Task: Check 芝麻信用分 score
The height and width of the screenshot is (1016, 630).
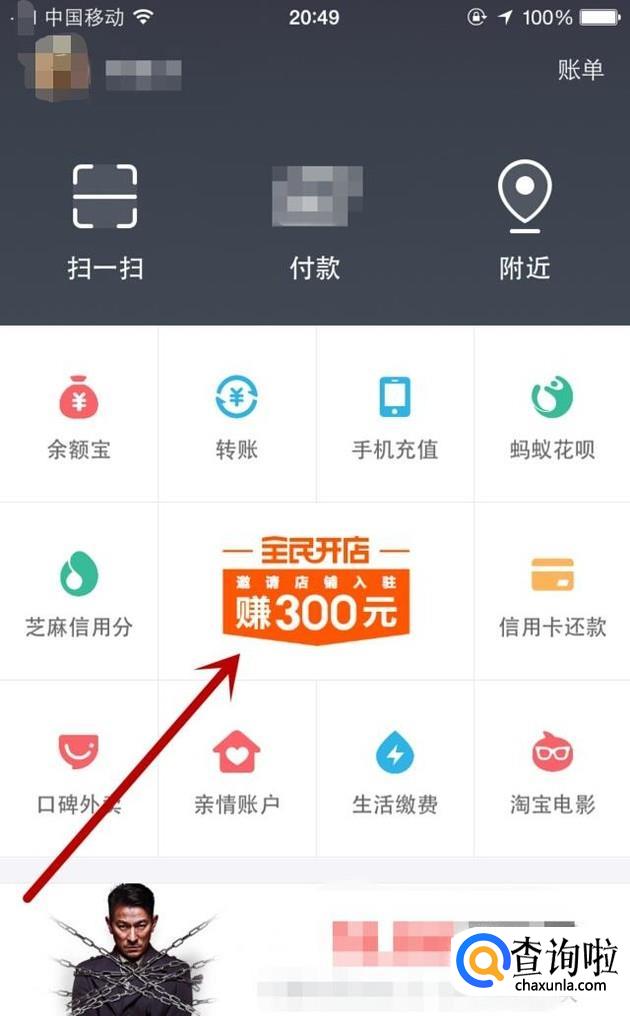Action: [x=79, y=593]
